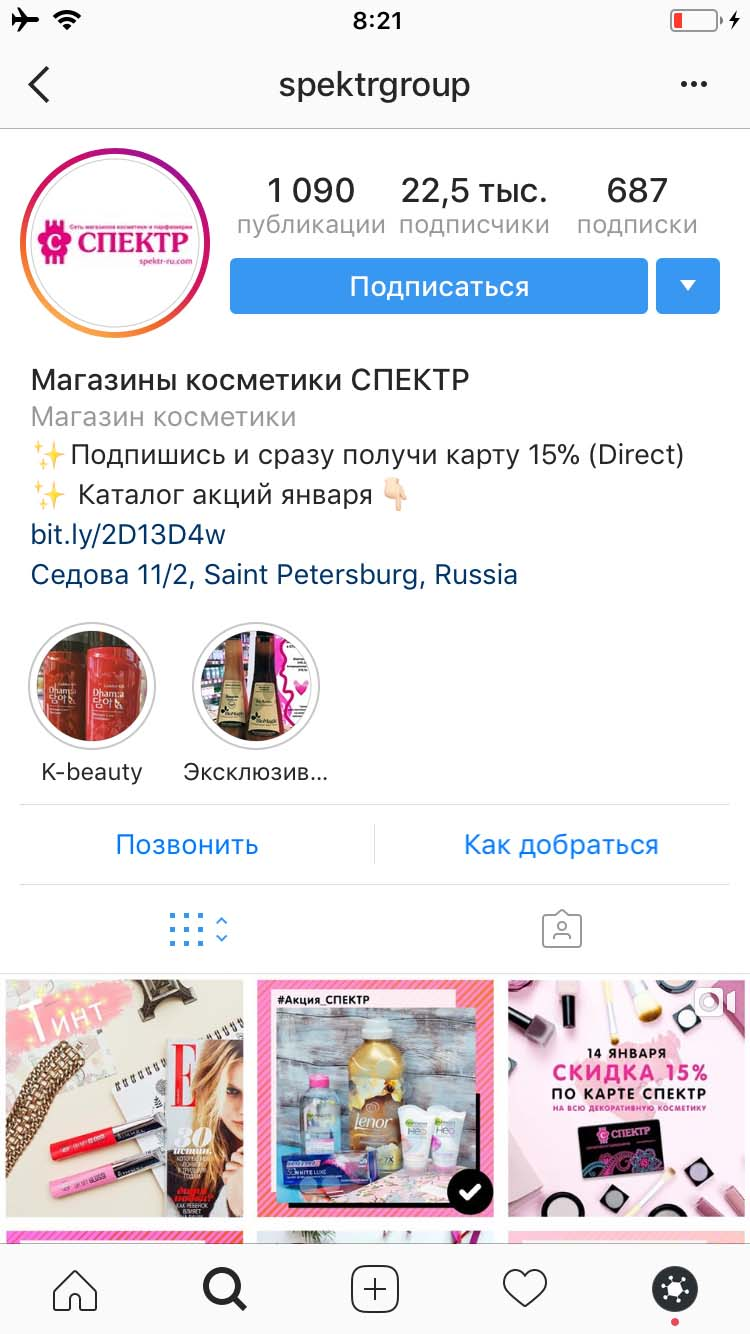The height and width of the screenshot is (1334, 750).
Task: Open the bit.ly/2D13D4w link
Action: pos(128,535)
